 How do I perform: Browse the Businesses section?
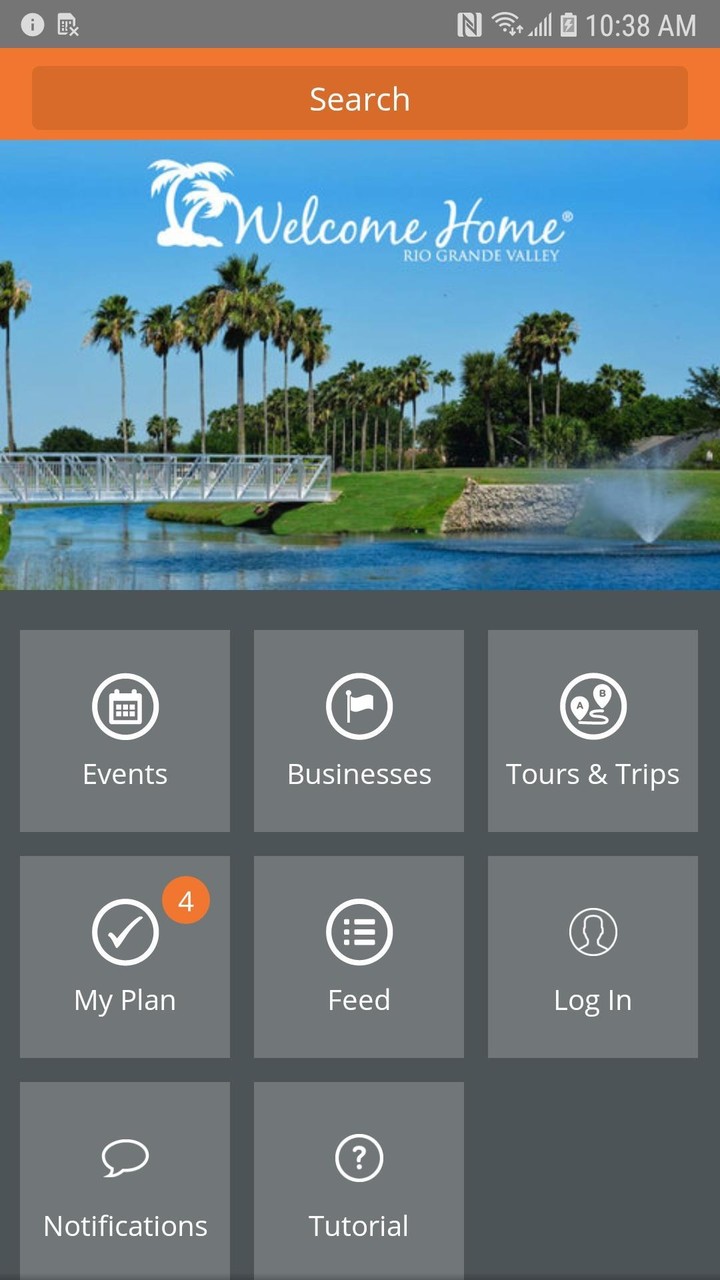359,731
